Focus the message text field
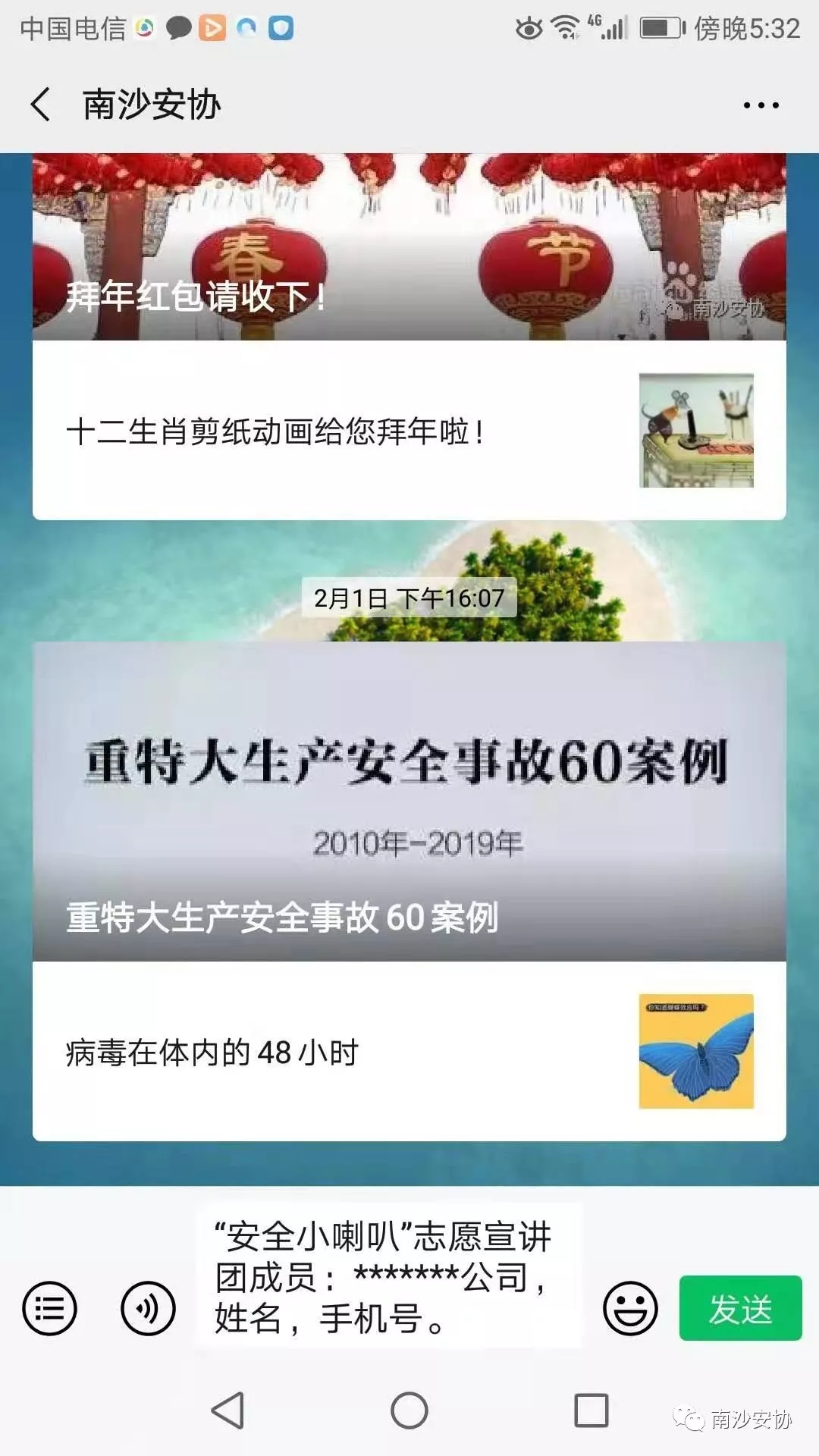819x1456 pixels. [388, 1277]
